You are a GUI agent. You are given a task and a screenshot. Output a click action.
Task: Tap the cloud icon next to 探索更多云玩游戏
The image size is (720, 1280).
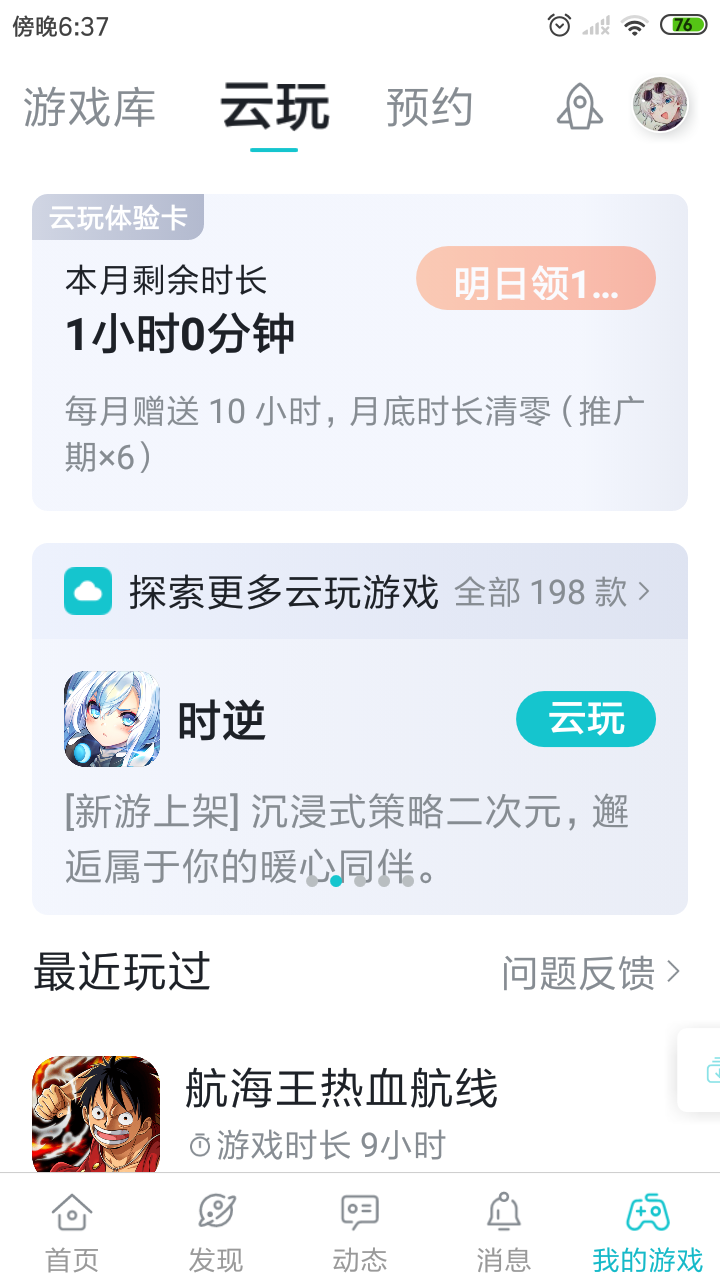88,591
